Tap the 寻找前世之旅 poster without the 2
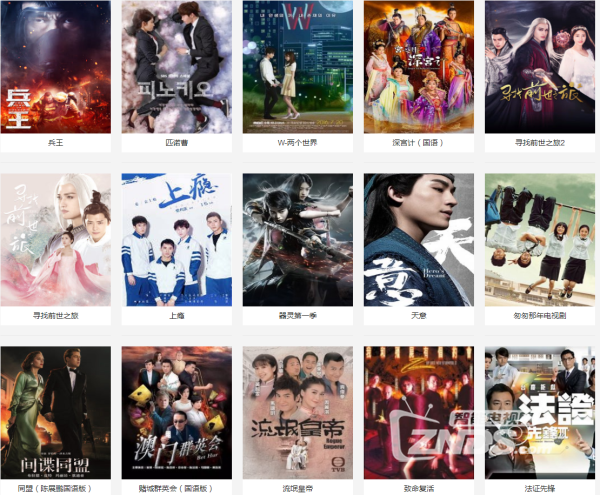 click(55, 240)
